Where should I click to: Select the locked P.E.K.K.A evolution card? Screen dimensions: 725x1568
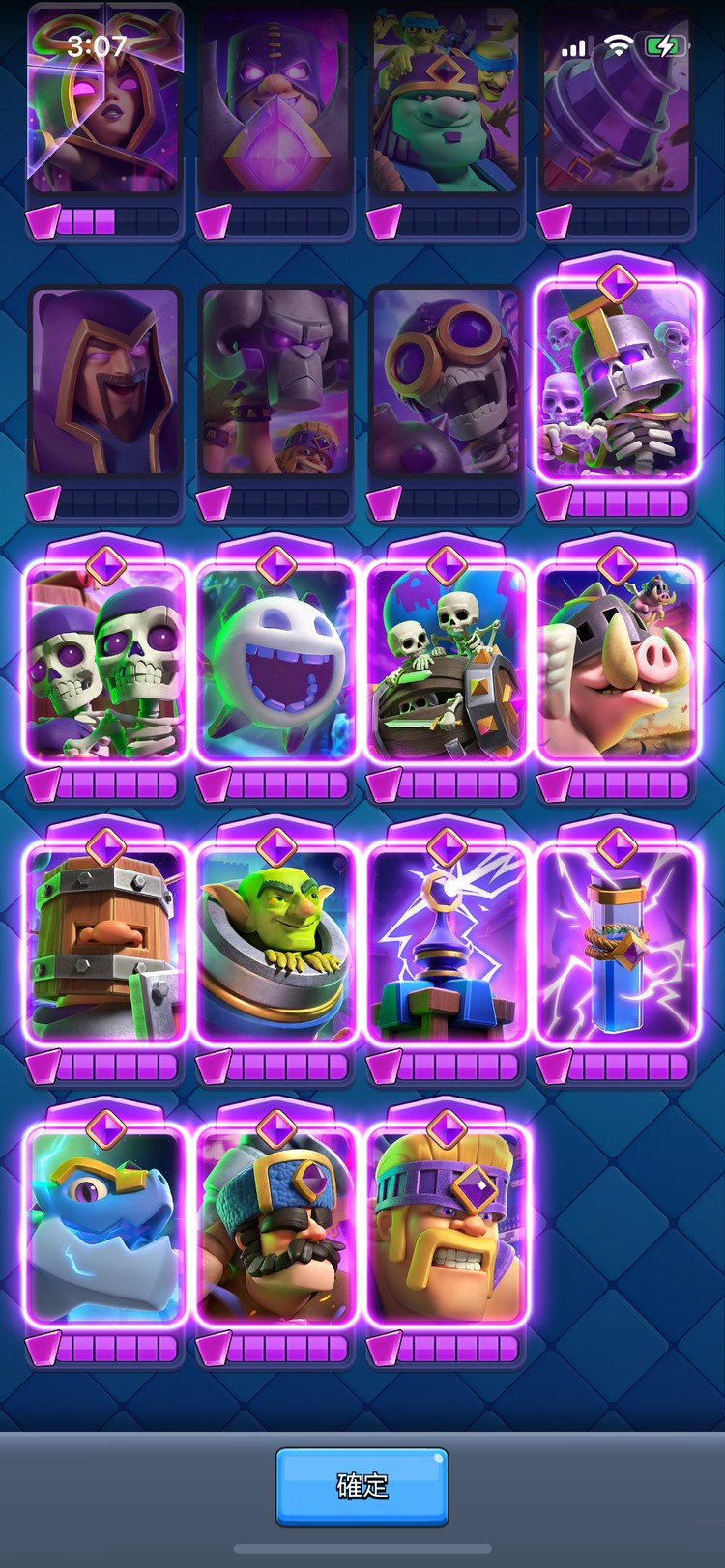click(275, 382)
